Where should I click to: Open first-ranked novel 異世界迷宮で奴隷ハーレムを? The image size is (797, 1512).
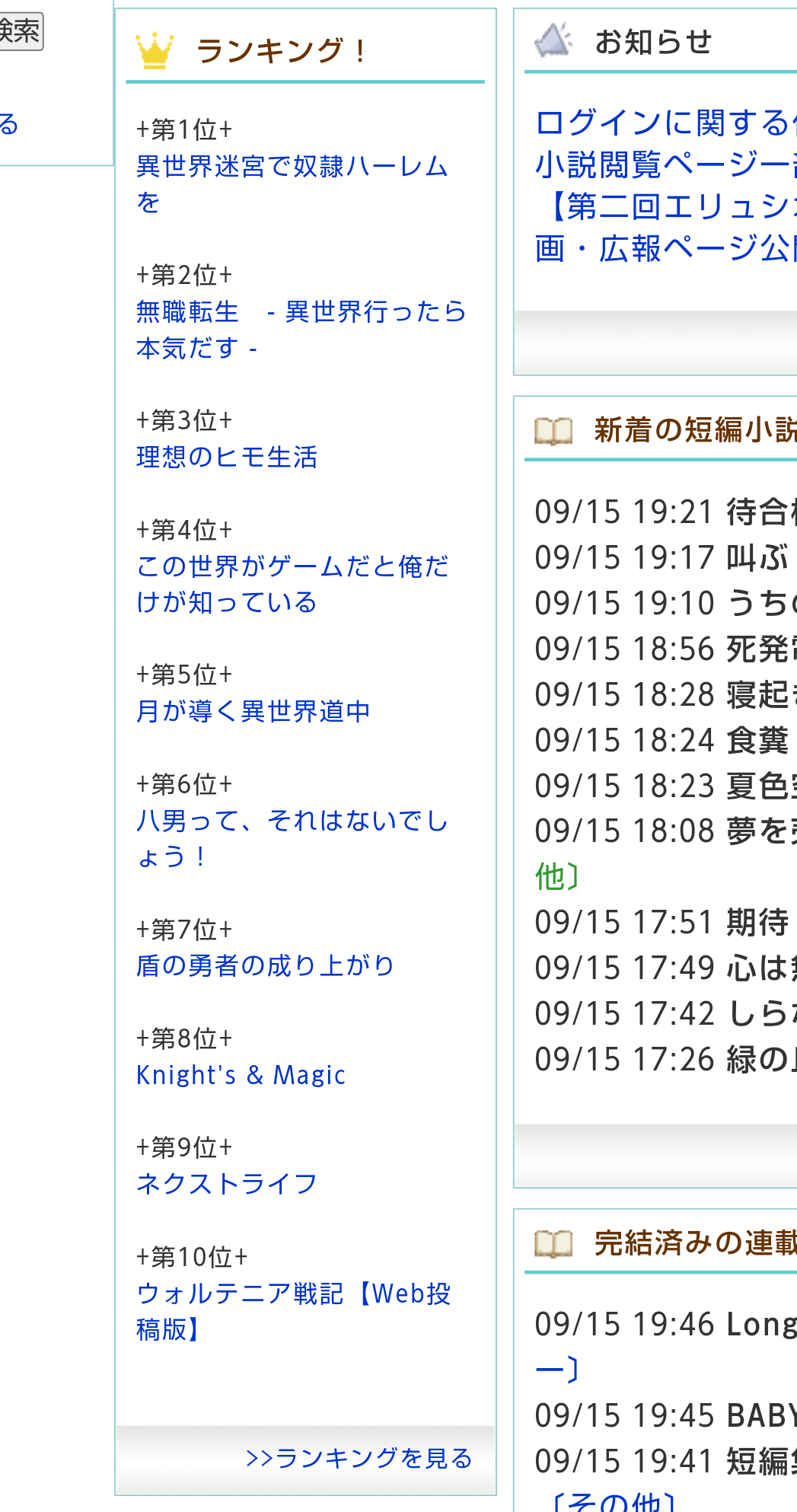[292, 183]
